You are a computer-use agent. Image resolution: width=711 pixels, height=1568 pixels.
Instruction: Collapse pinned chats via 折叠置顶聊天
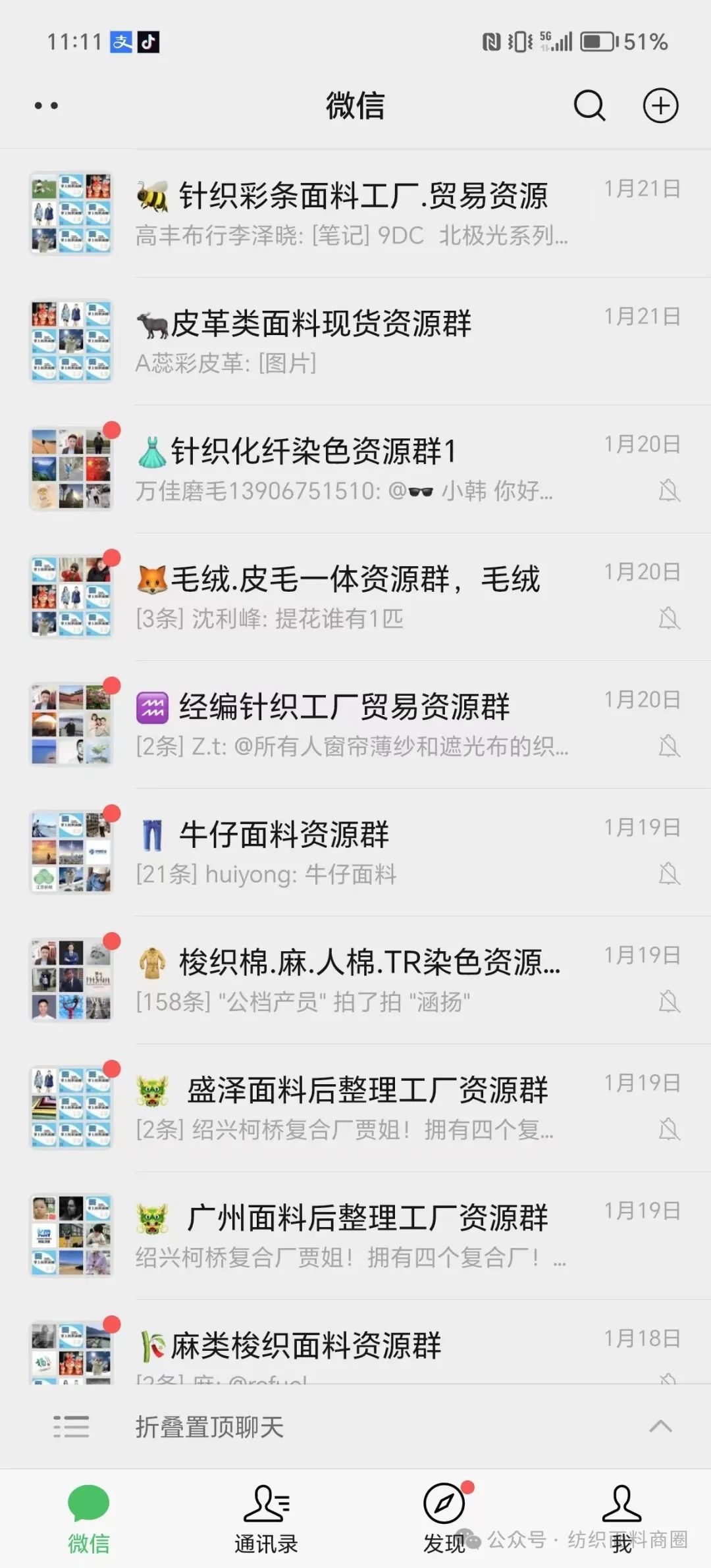355,1426
